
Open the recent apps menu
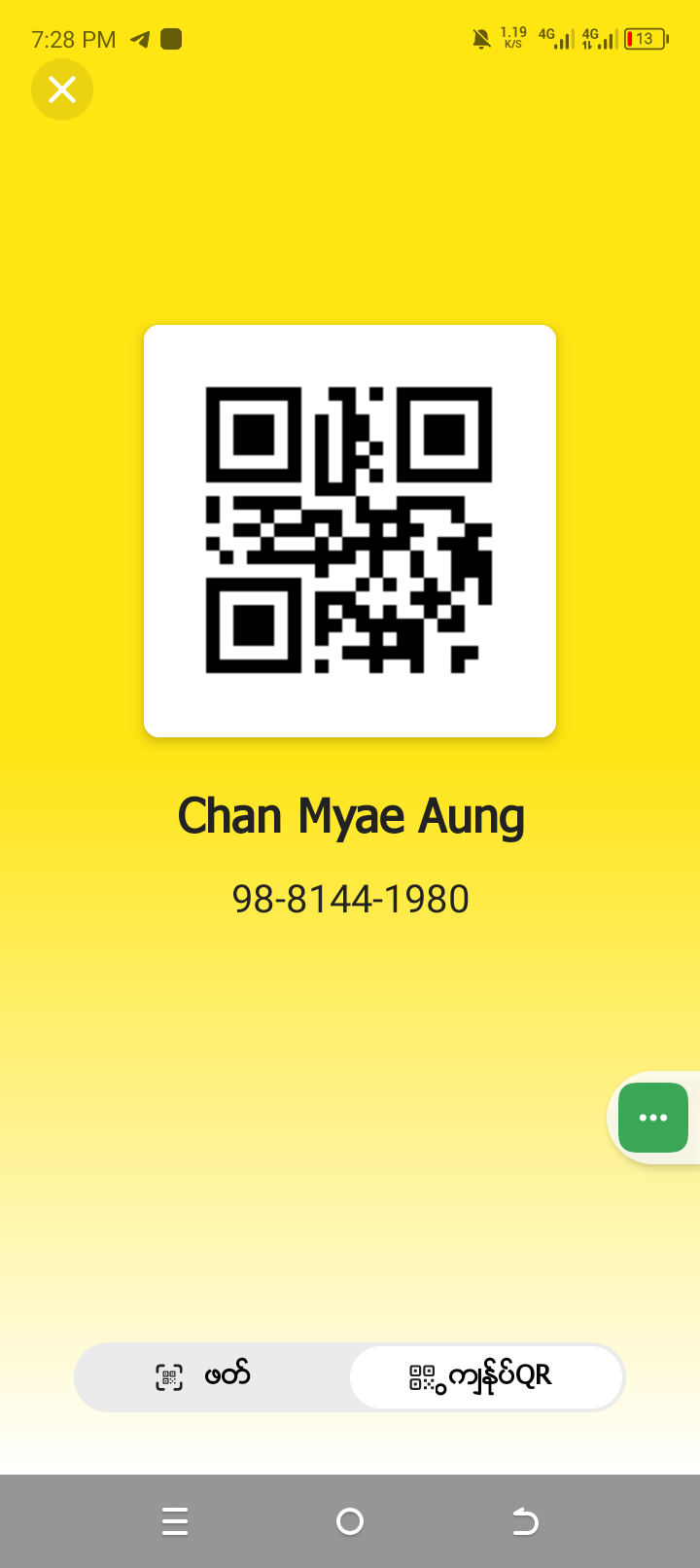tap(175, 1520)
